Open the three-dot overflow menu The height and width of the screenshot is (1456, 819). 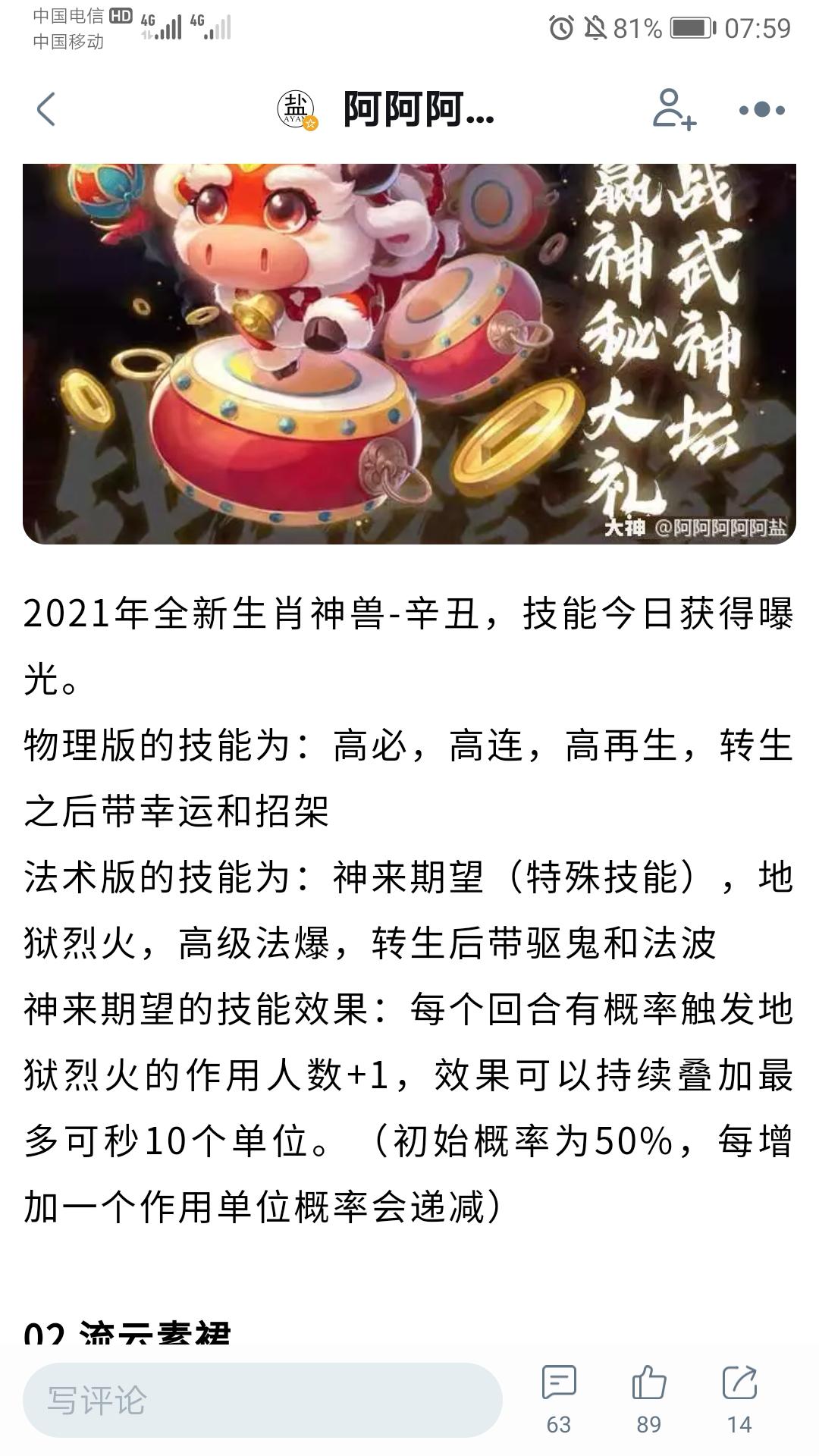coord(761,110)
